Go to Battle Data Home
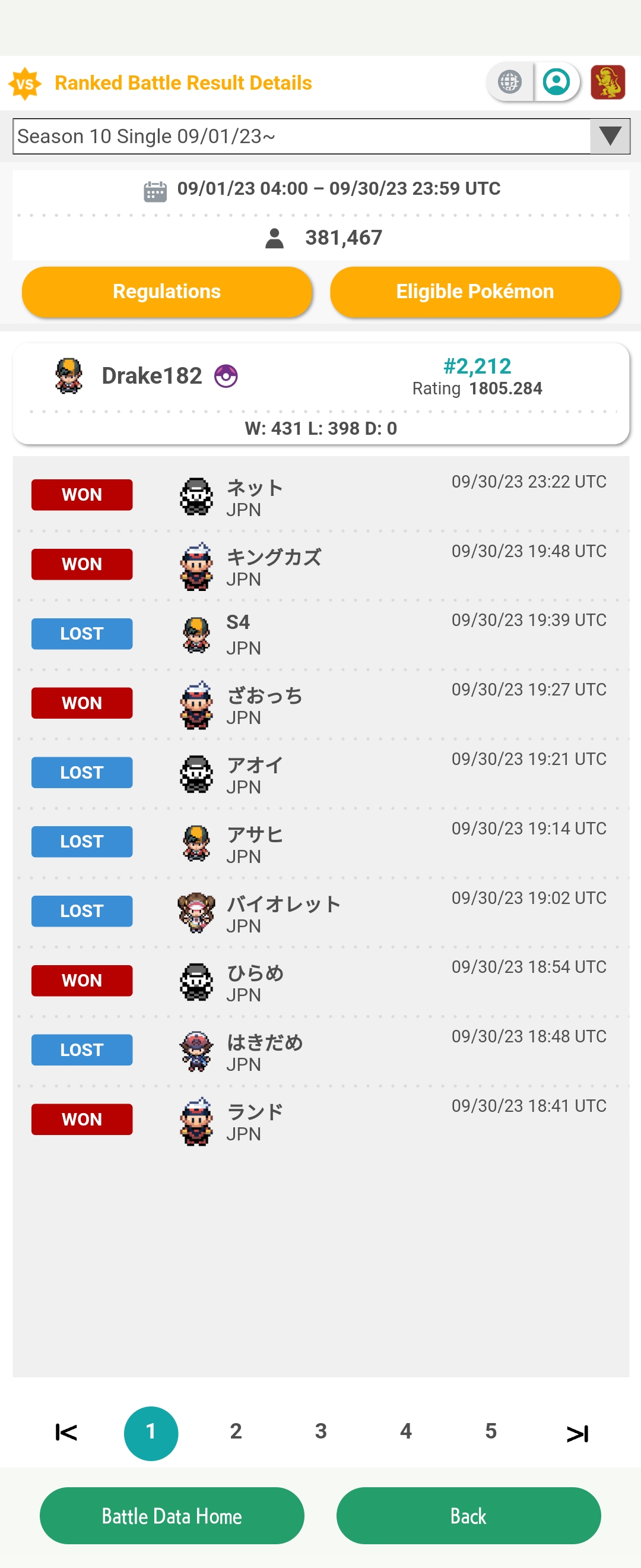 click(172, 1515)
